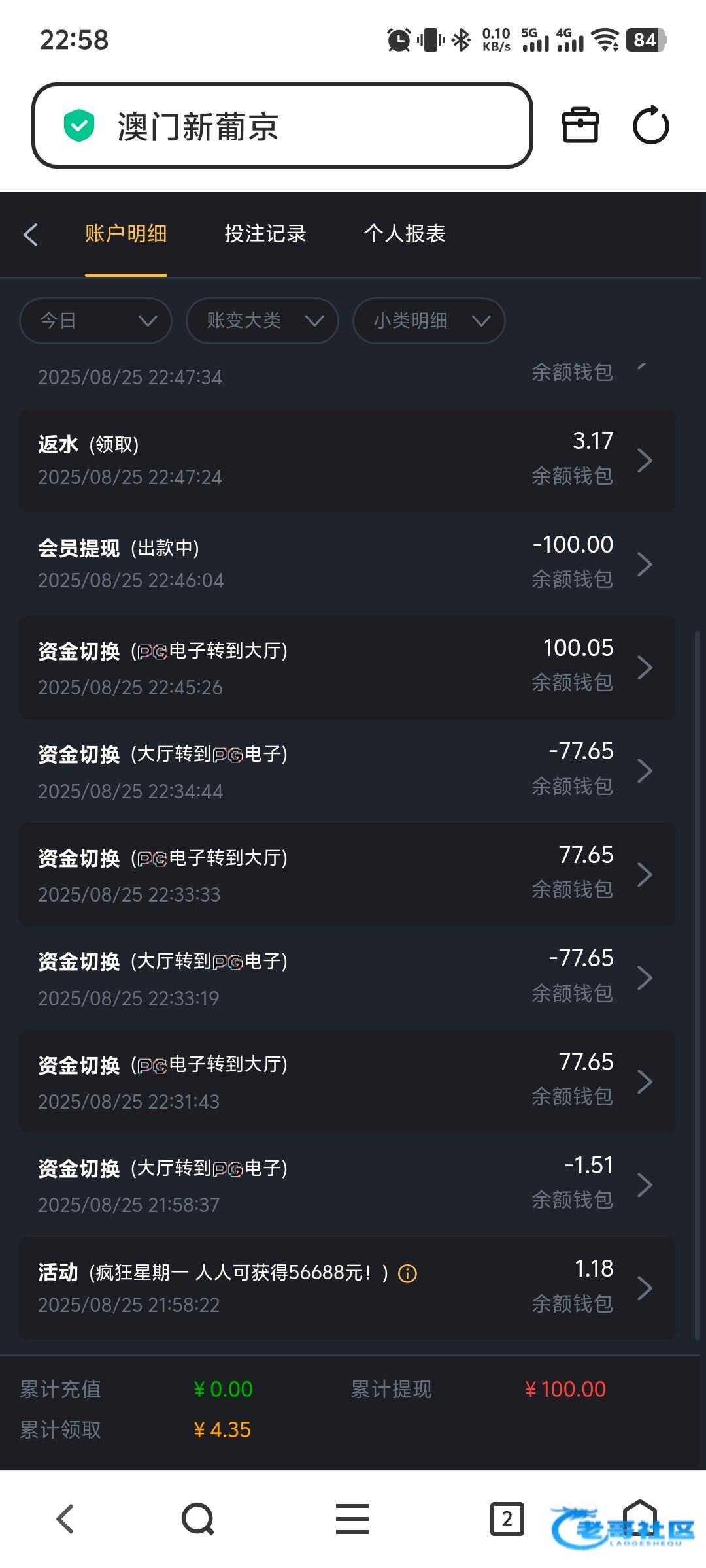Screen dimensions: 706x1568
Task: Tap the 澳门新葡京 address bar
Action: pyautogui.click(x=282, y=125)
